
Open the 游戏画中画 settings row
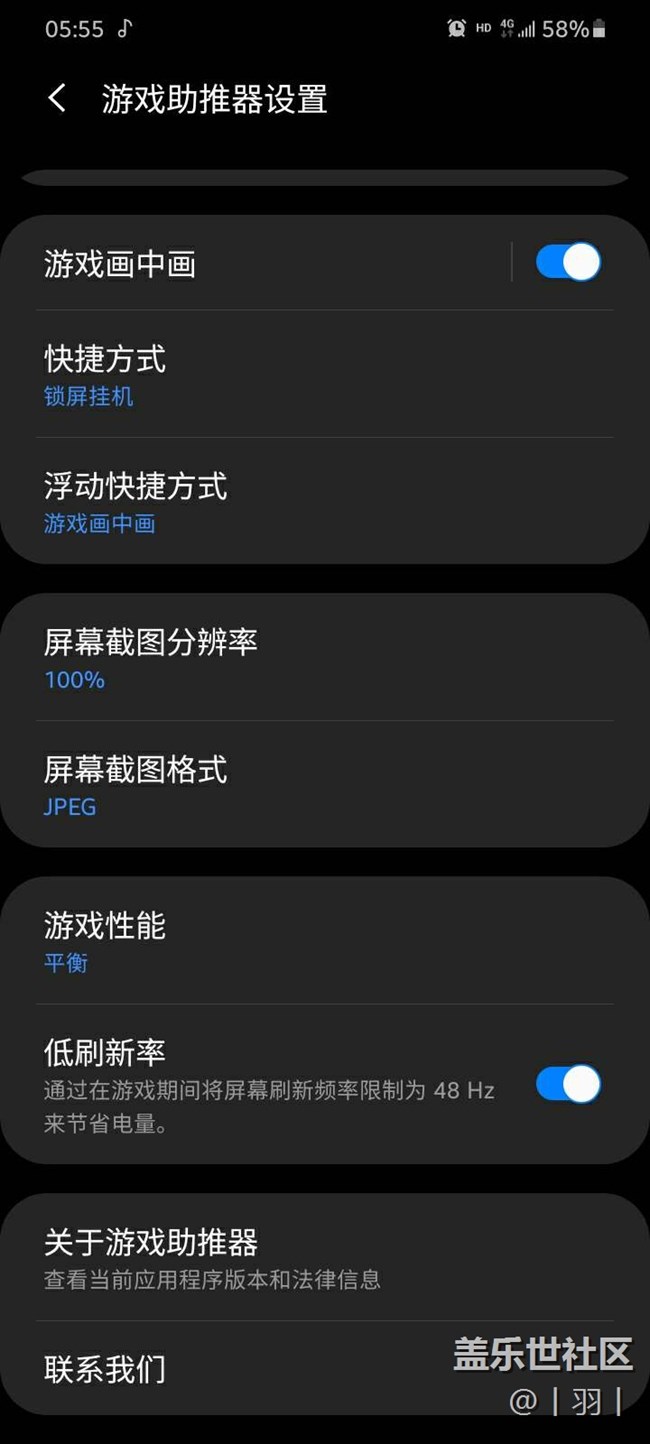tap(272, 263)
